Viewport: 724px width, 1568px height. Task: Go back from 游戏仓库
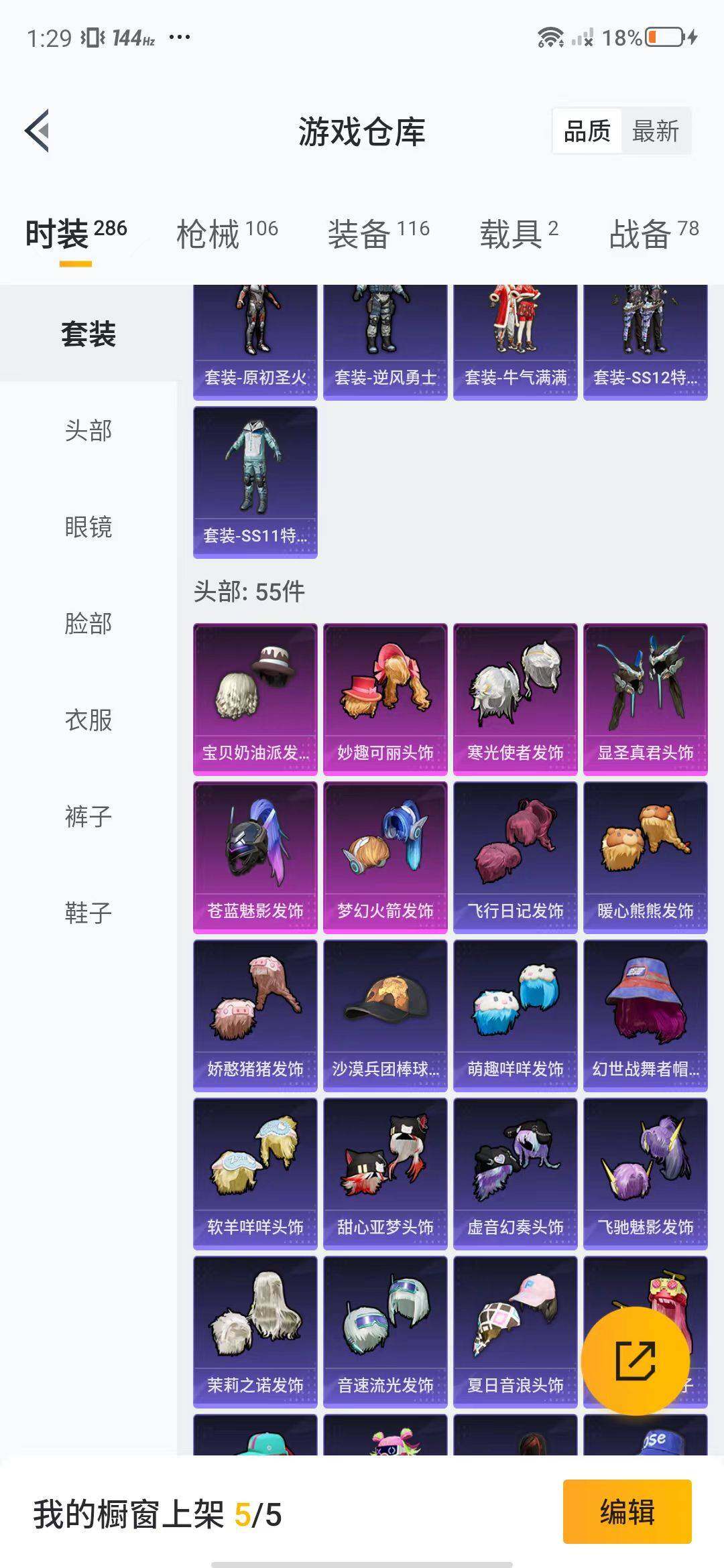tap(38, 131)
